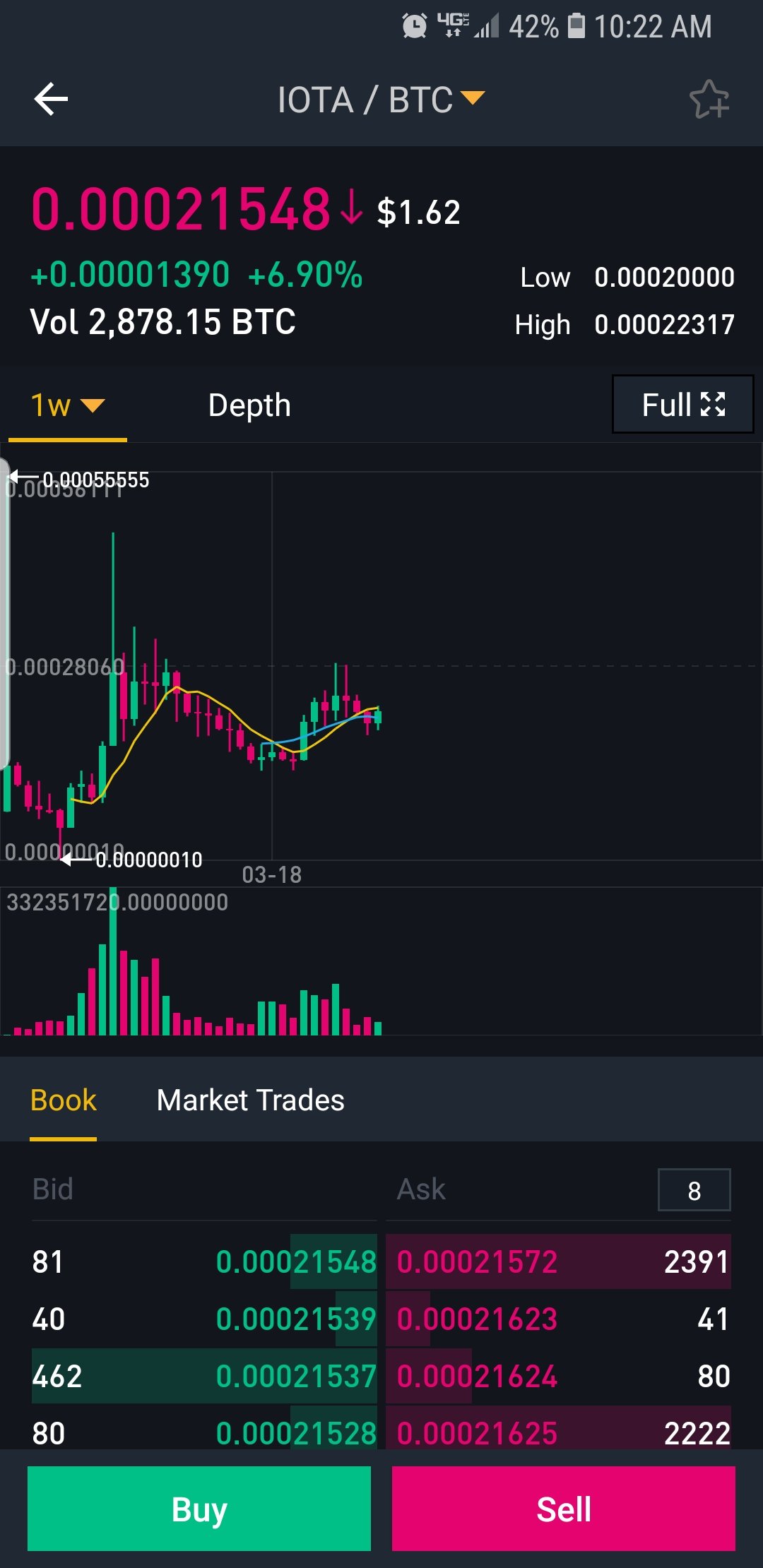Switch to the Market Trades tab

point(251,1100)
